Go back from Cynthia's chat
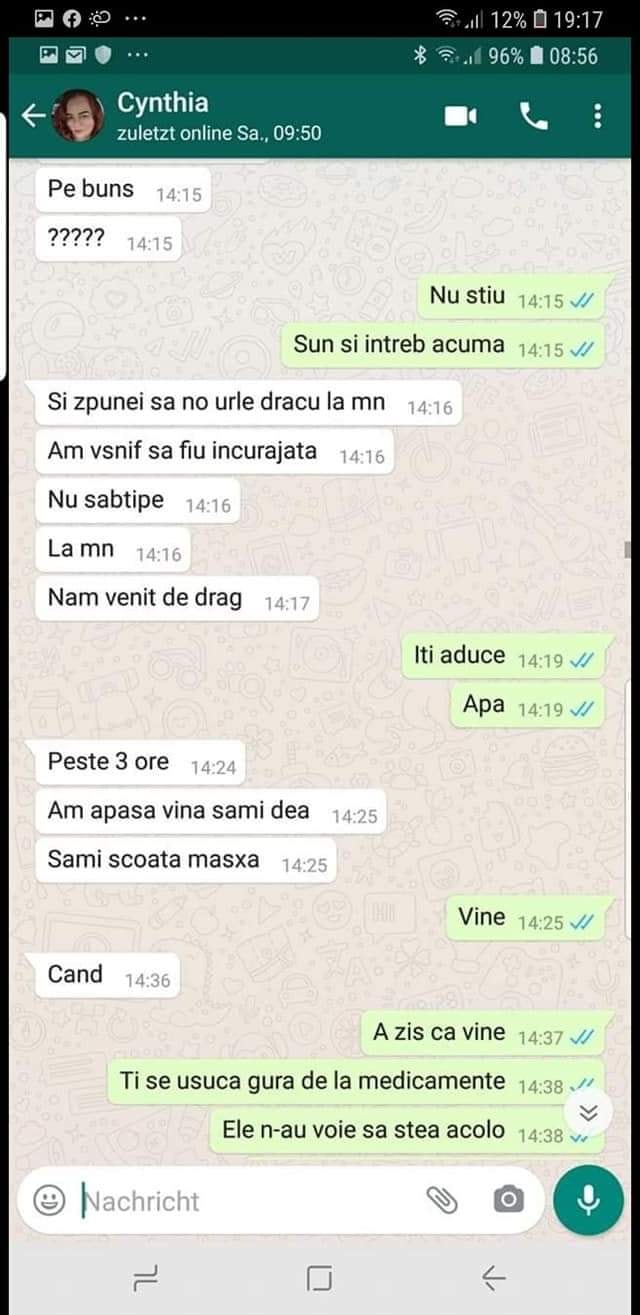 [33, 116]
